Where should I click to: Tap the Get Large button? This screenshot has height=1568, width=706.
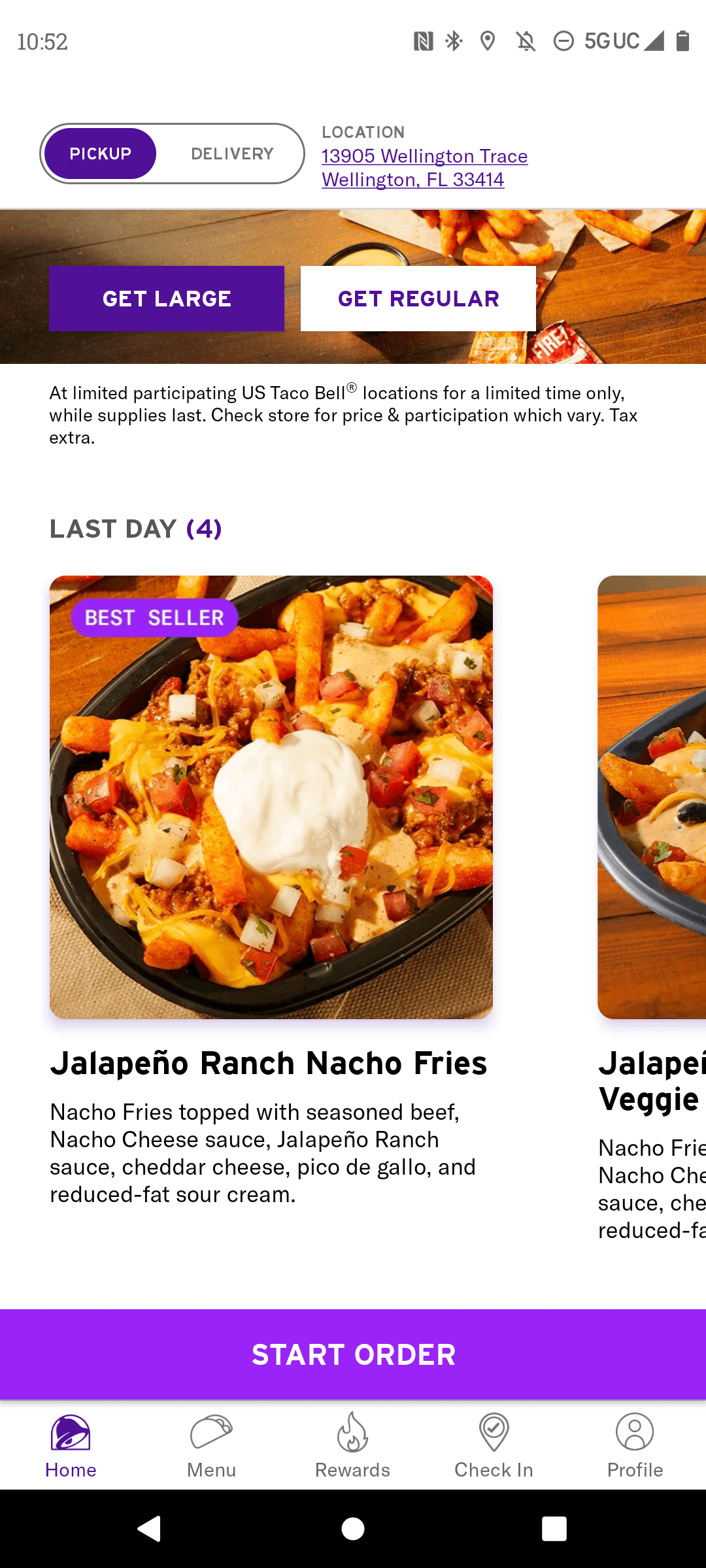pyautogui.click(x=167, y=299)
